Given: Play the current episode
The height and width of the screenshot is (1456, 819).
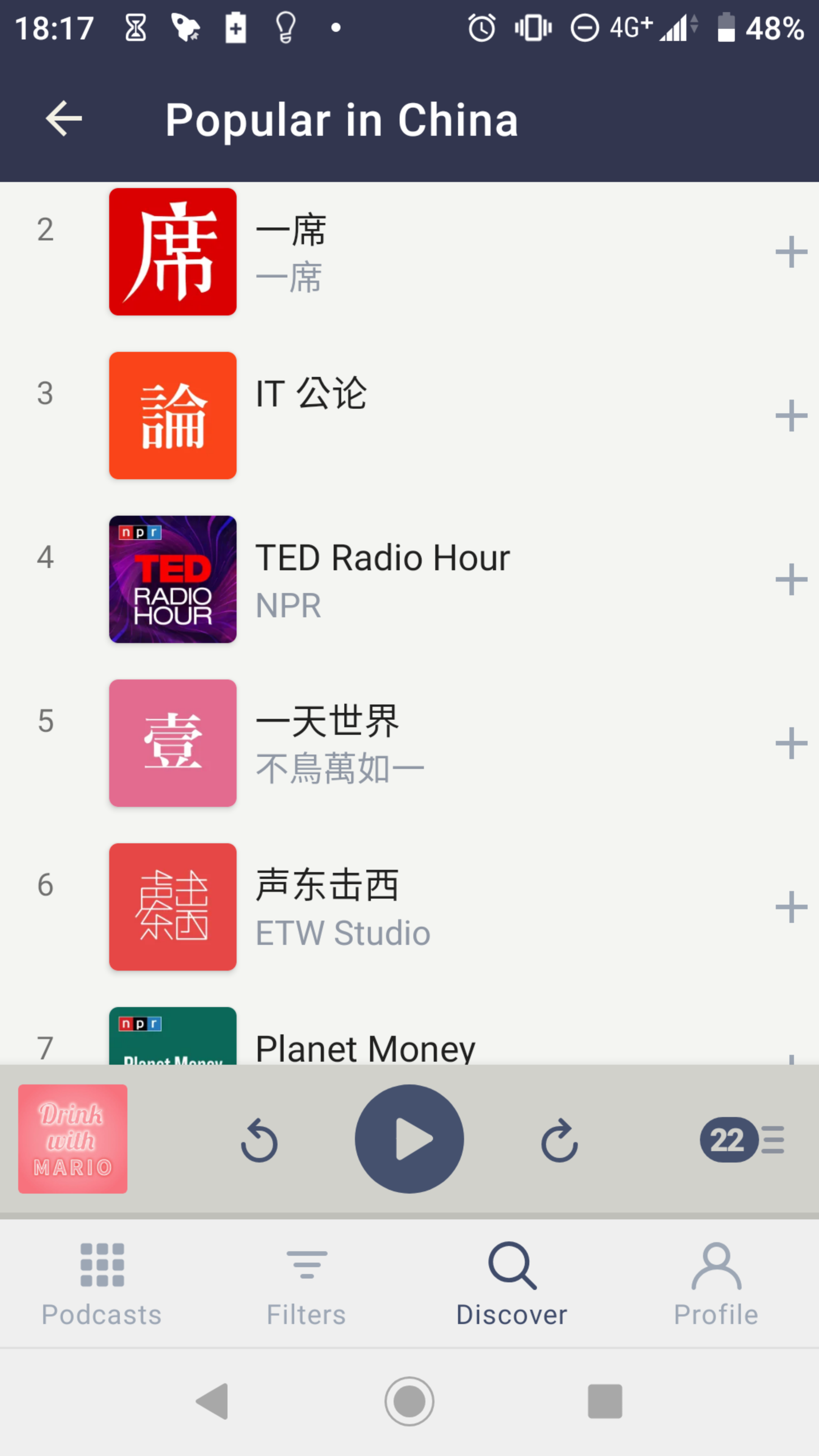Looking at the screenshot, I should (x=409, y=1139).
